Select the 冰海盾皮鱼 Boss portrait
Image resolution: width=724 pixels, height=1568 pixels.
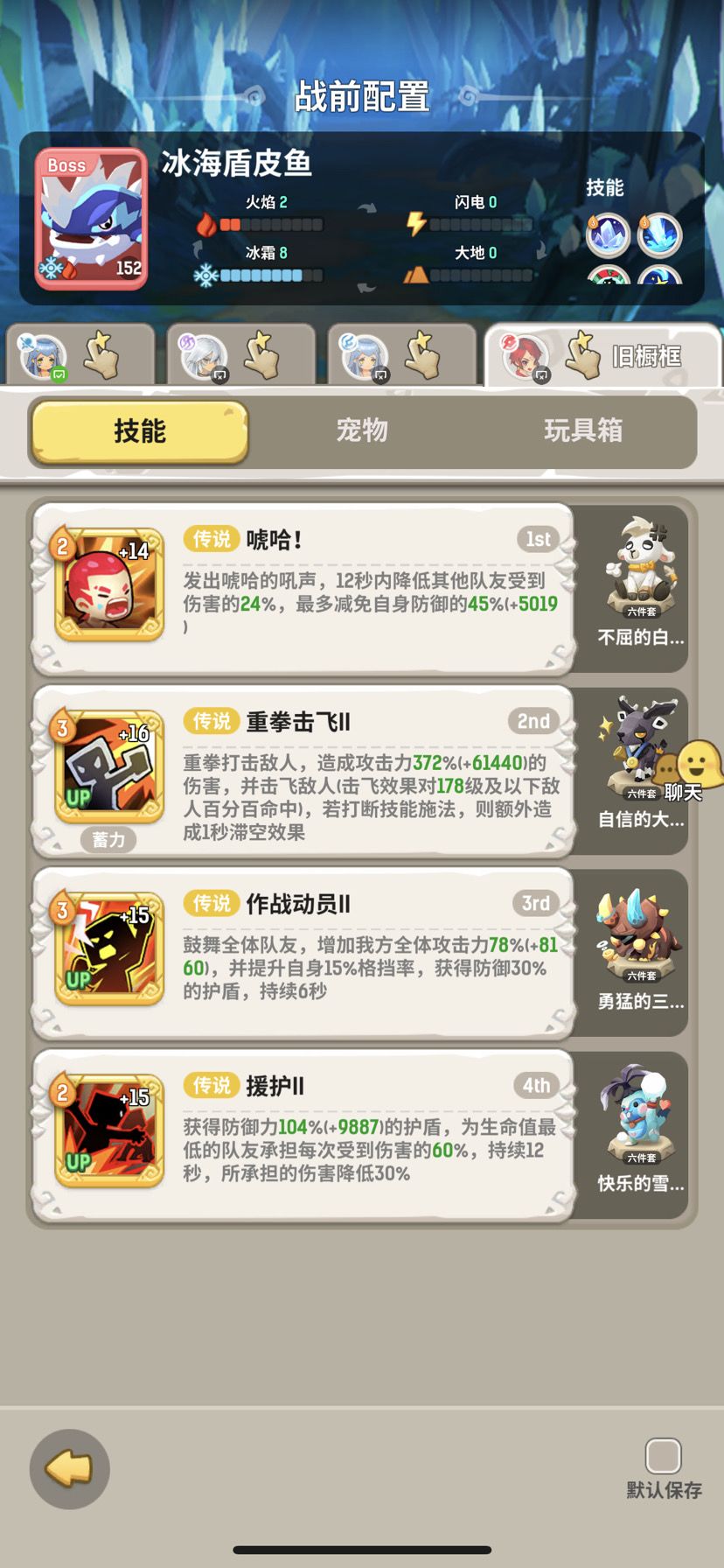point(90,215)
